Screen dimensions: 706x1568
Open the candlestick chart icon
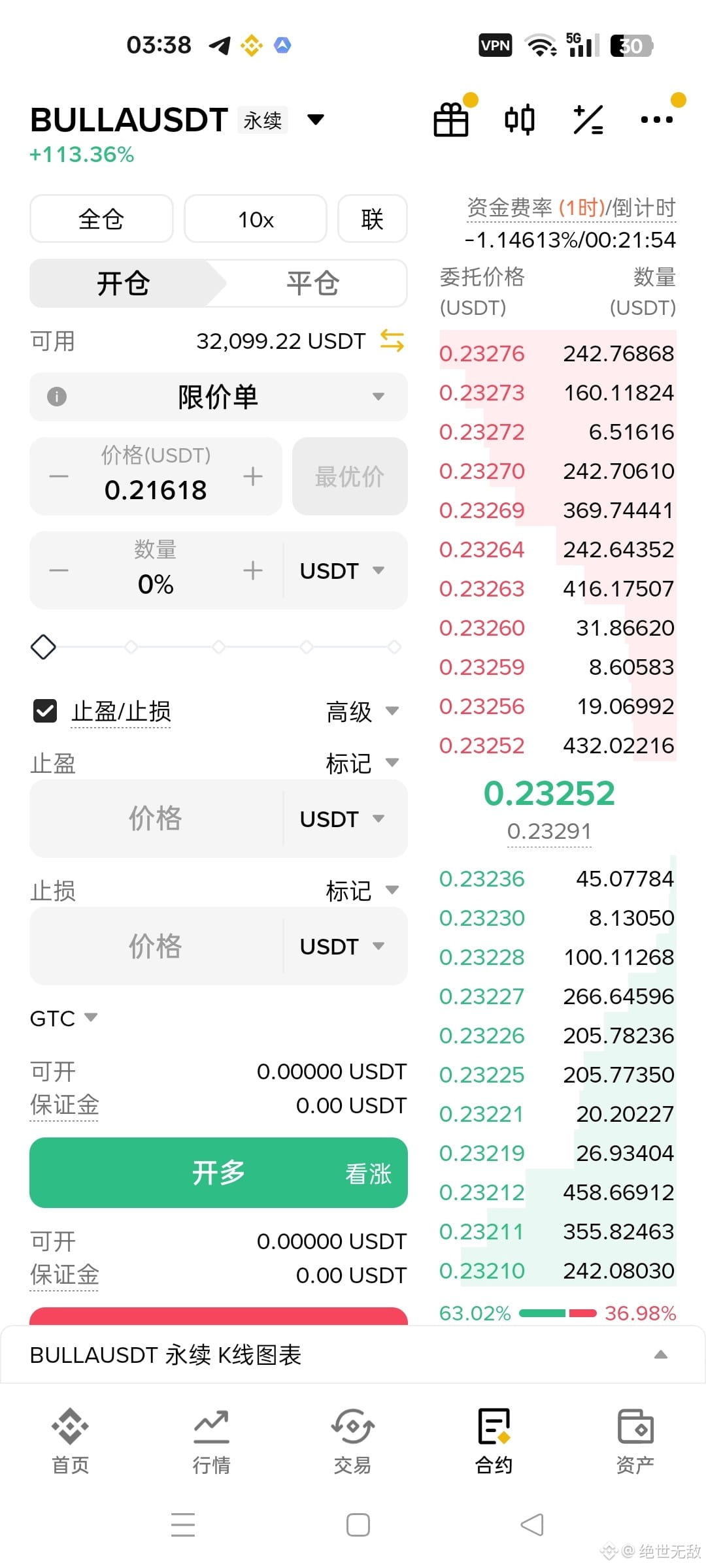click(520, 120)
